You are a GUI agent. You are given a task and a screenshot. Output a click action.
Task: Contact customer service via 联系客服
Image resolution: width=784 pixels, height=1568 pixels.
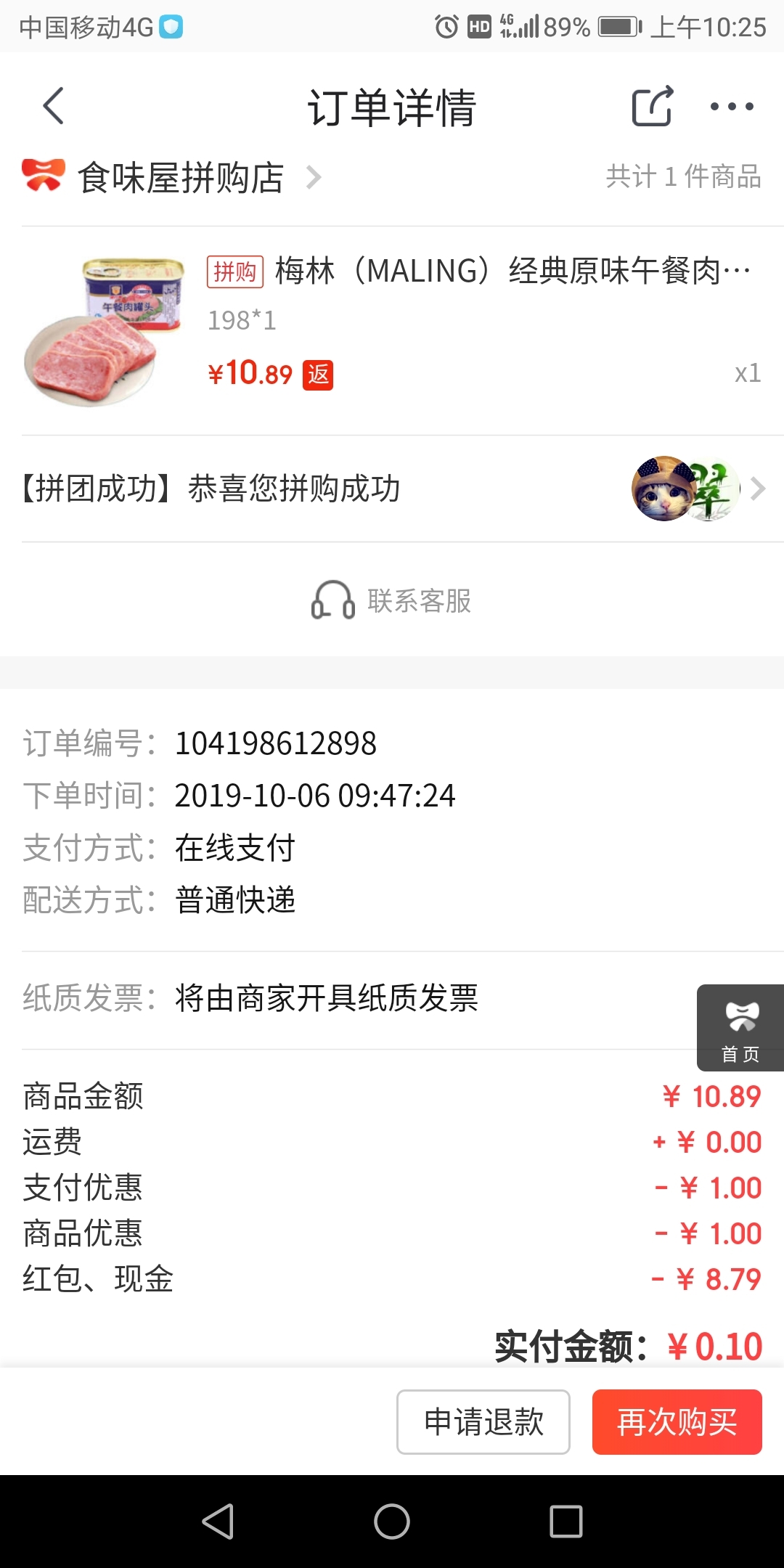point(392,600)
